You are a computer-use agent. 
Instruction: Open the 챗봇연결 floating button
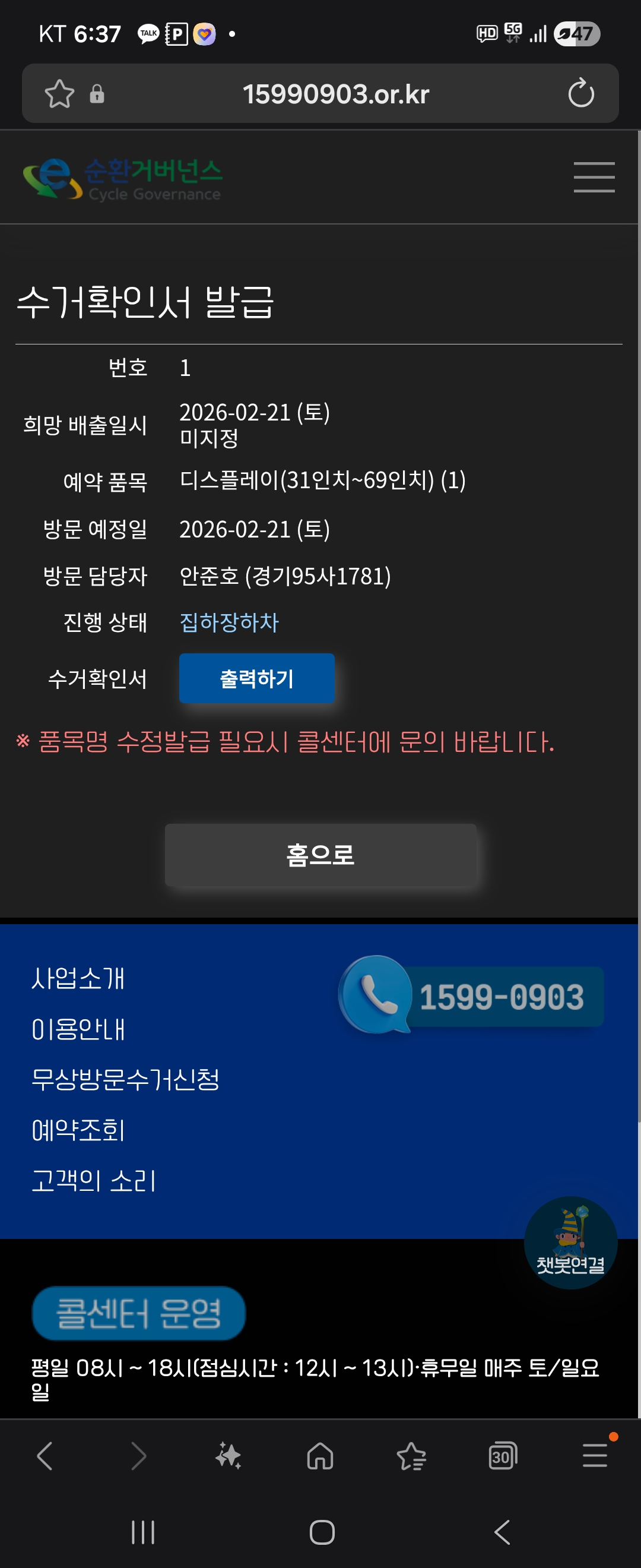(x=570, y=1243)
